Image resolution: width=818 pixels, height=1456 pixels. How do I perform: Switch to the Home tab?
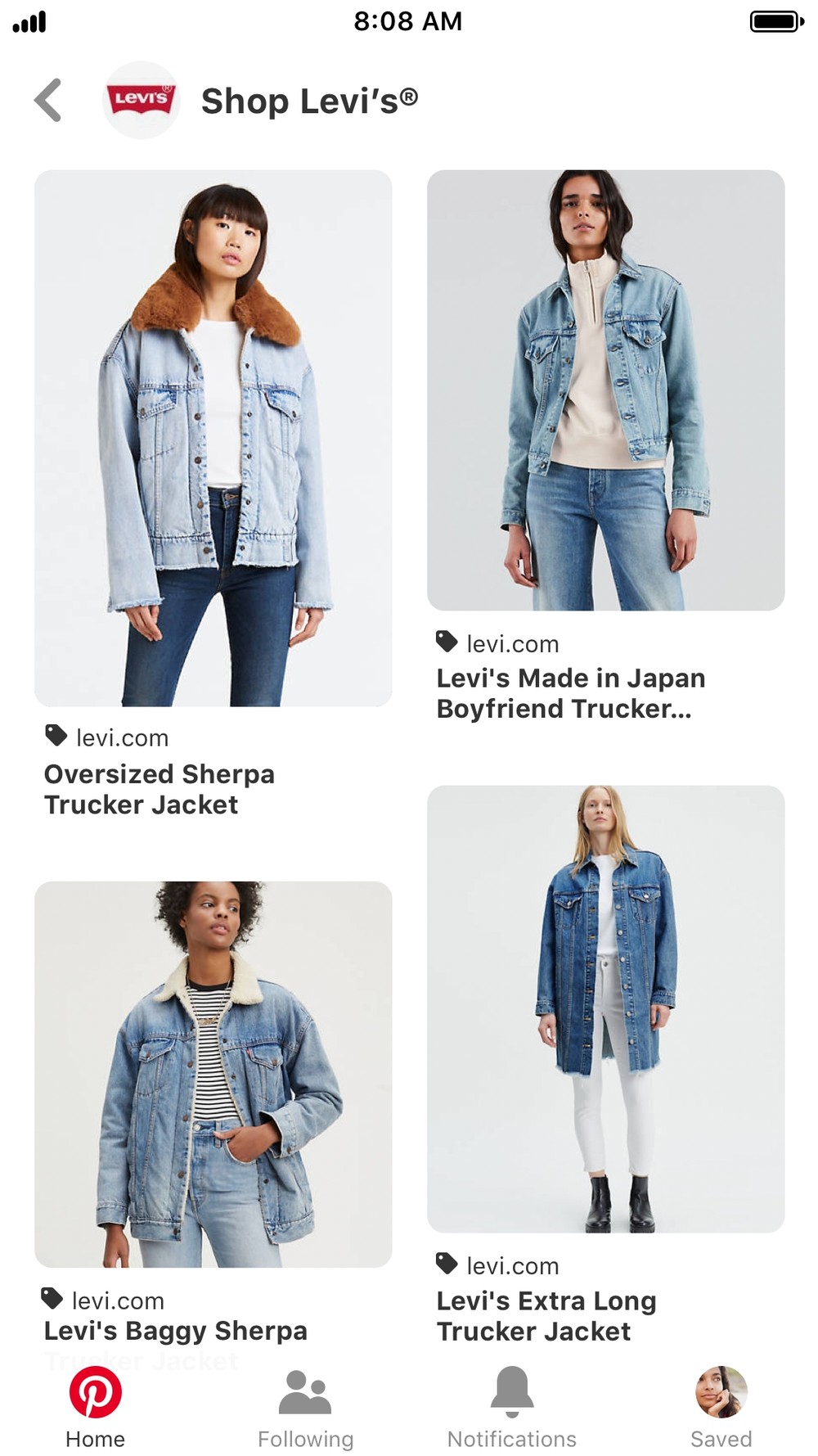96,1409
